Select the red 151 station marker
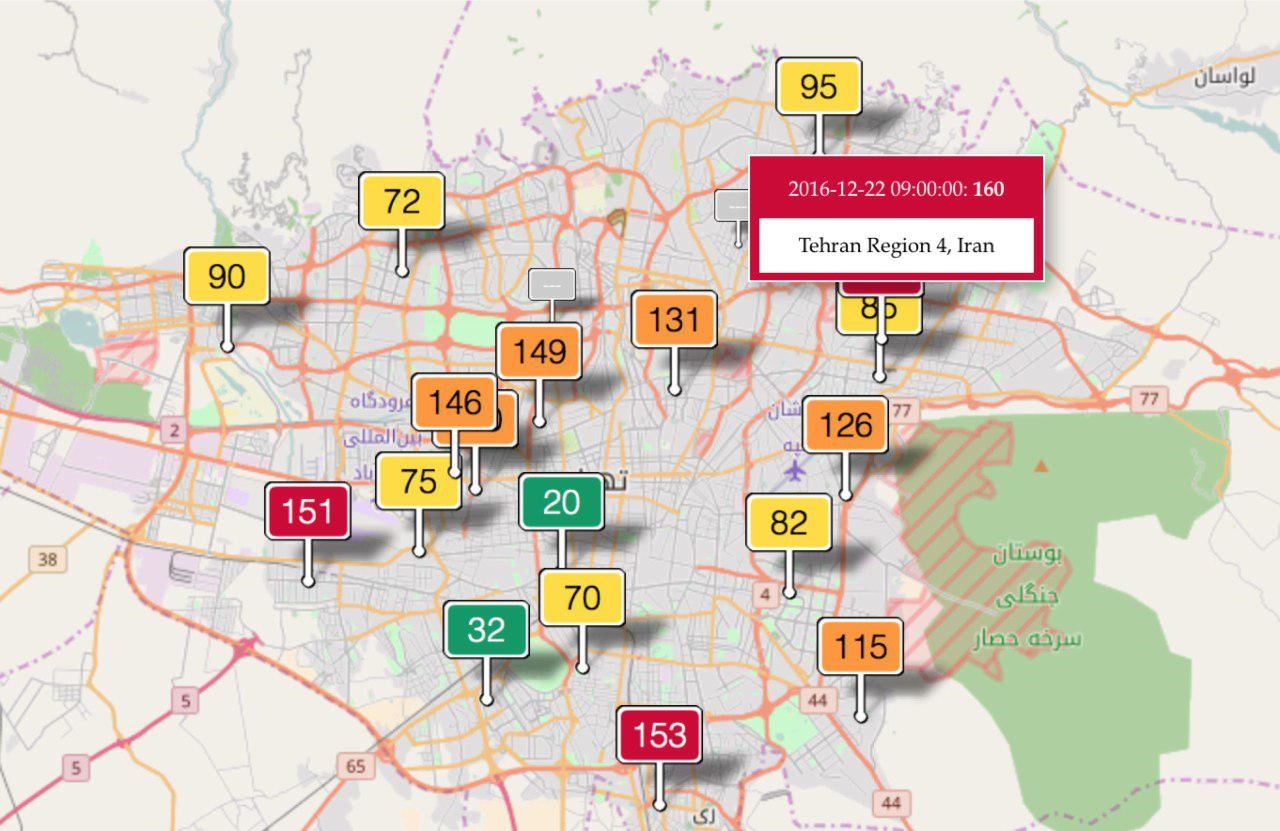This screenshot has width=1280, height=831. point(307,512)
